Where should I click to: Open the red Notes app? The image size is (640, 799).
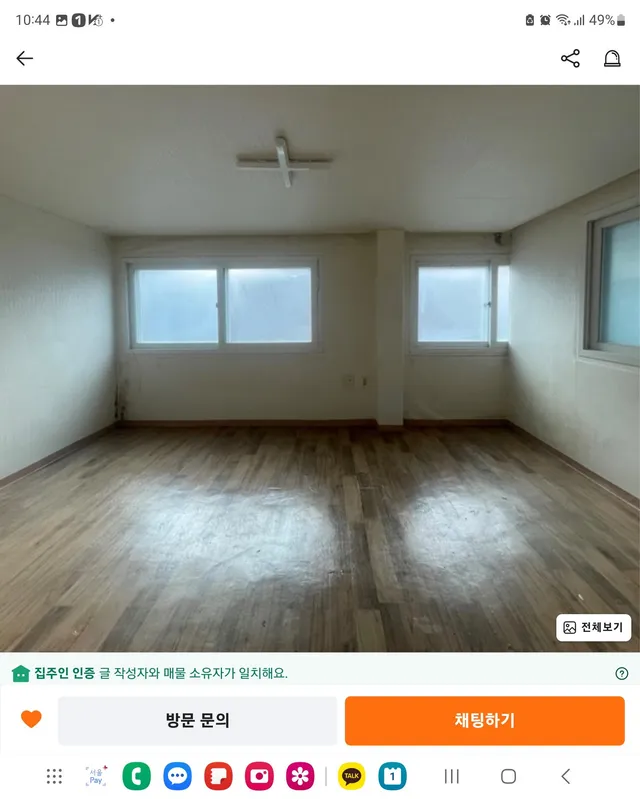point(218,776)
